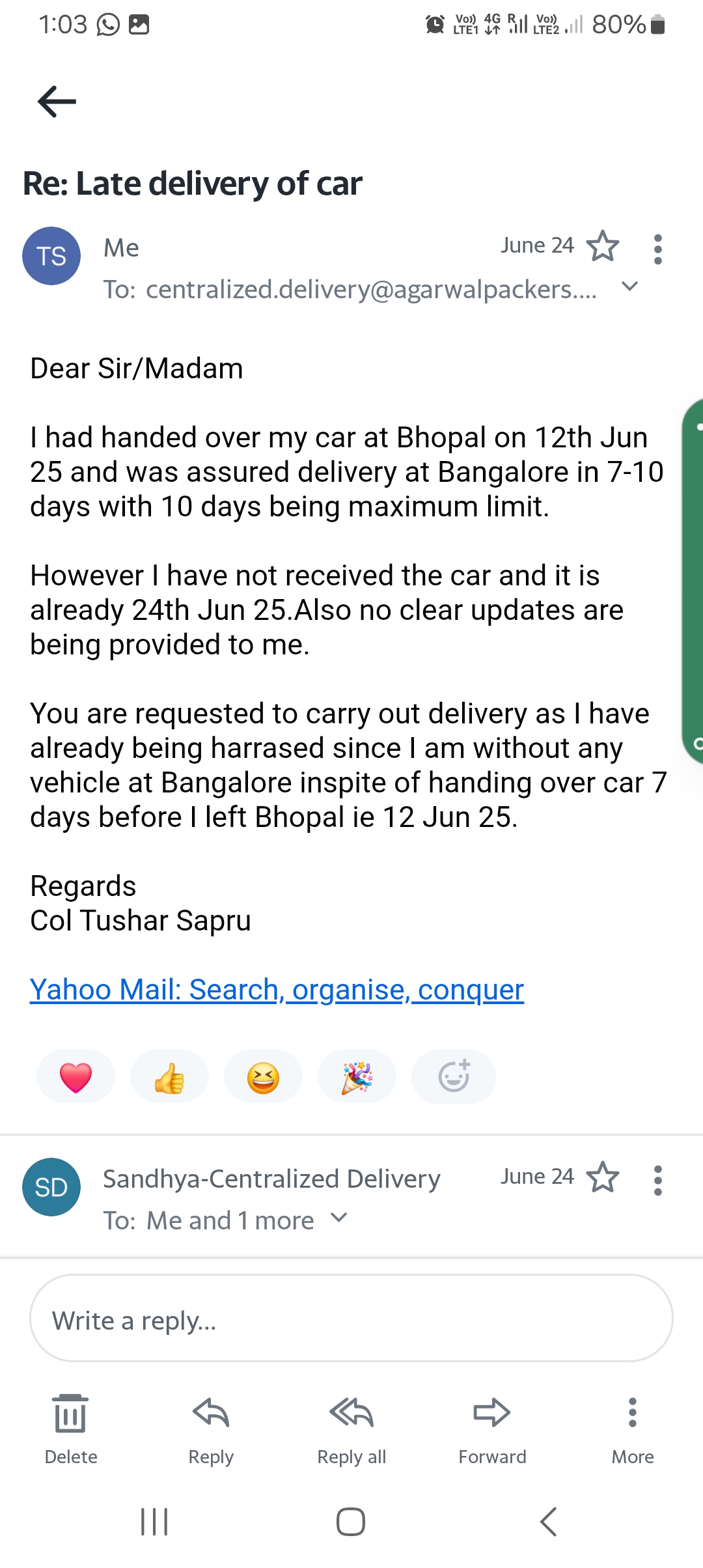This screenshot has height=1568, width=703.
Task: Forward this email
Action: (492, 1429)
